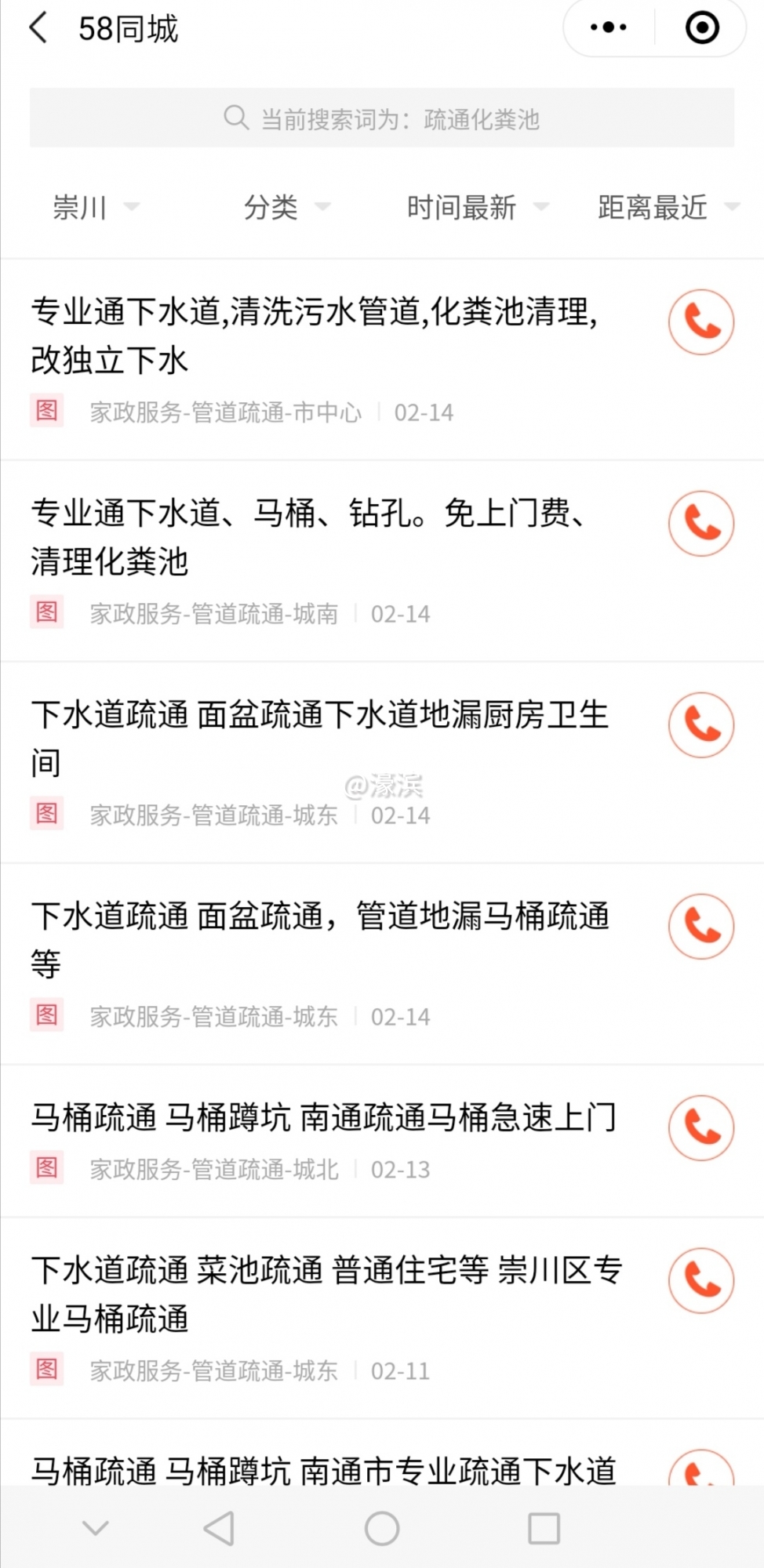The width and height of the screenshot is (764, 1568).
Task: Phone the 崇川区专业马桶疏通 advertiser
Action: 700,1281
